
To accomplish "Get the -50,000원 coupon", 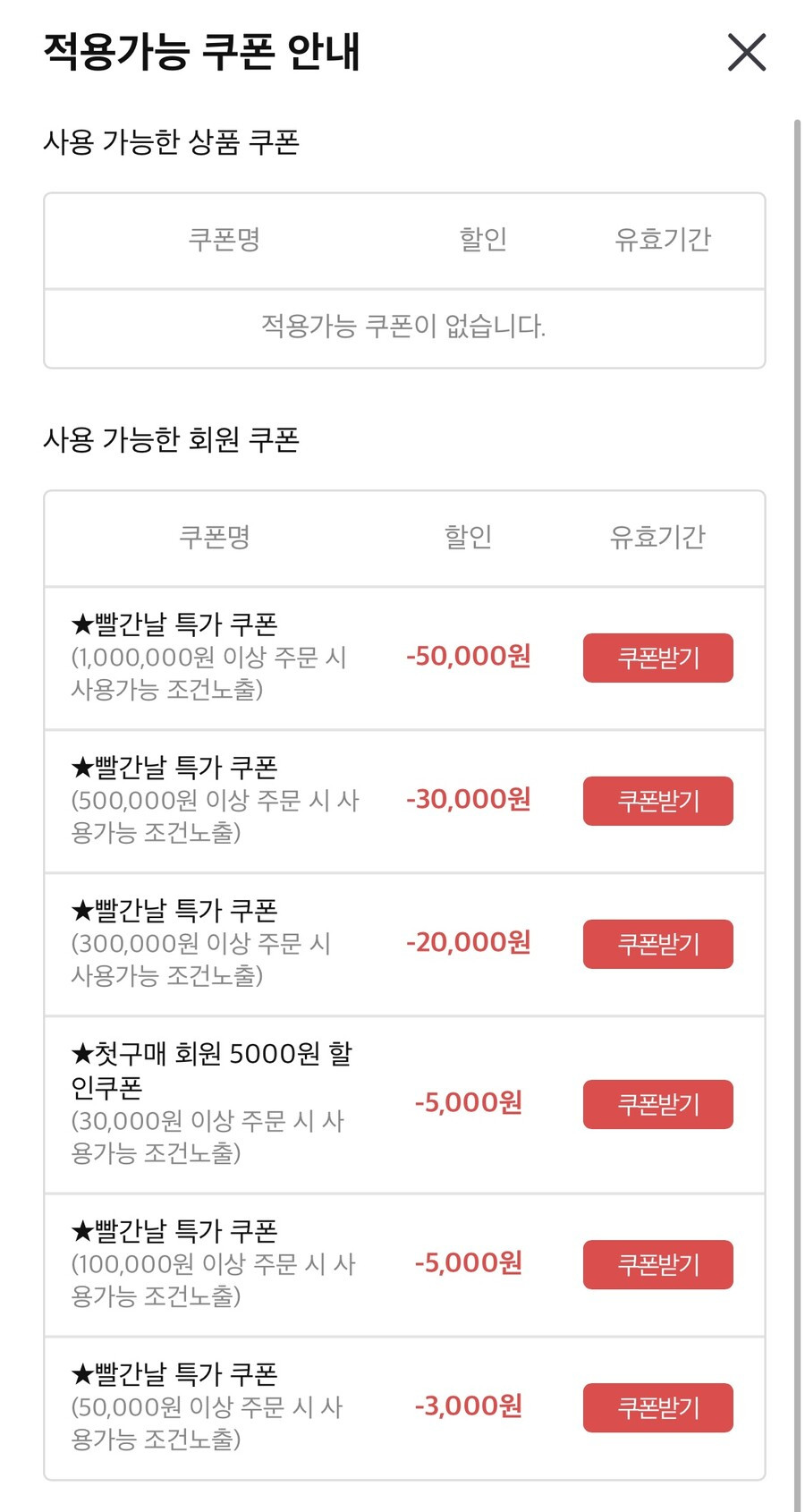I will click(x=658, y=658).
